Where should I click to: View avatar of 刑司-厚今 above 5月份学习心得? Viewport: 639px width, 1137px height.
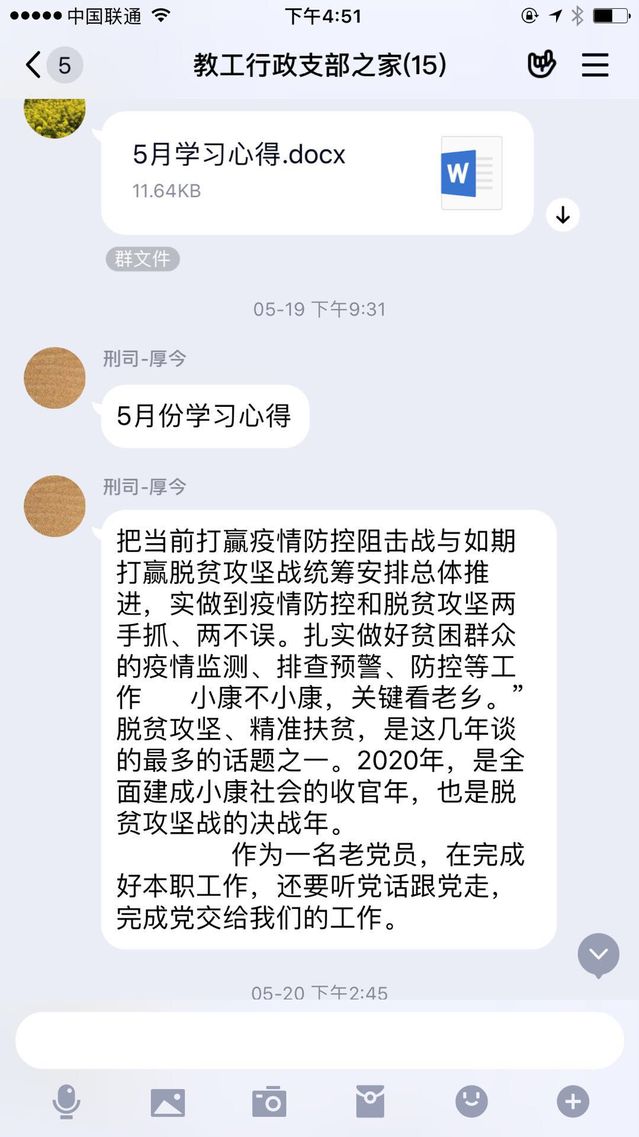click(54, 378)
